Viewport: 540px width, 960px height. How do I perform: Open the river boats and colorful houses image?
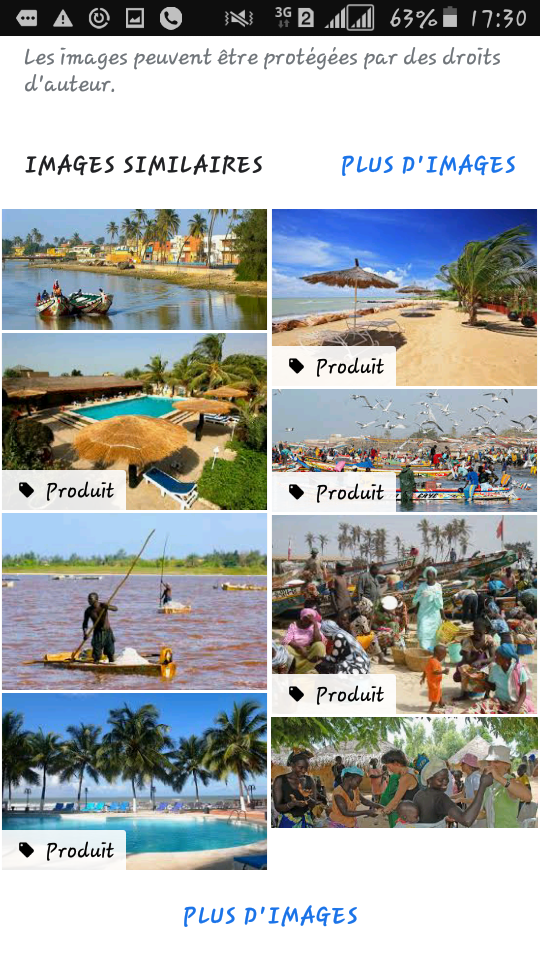(x=135, y=269)
